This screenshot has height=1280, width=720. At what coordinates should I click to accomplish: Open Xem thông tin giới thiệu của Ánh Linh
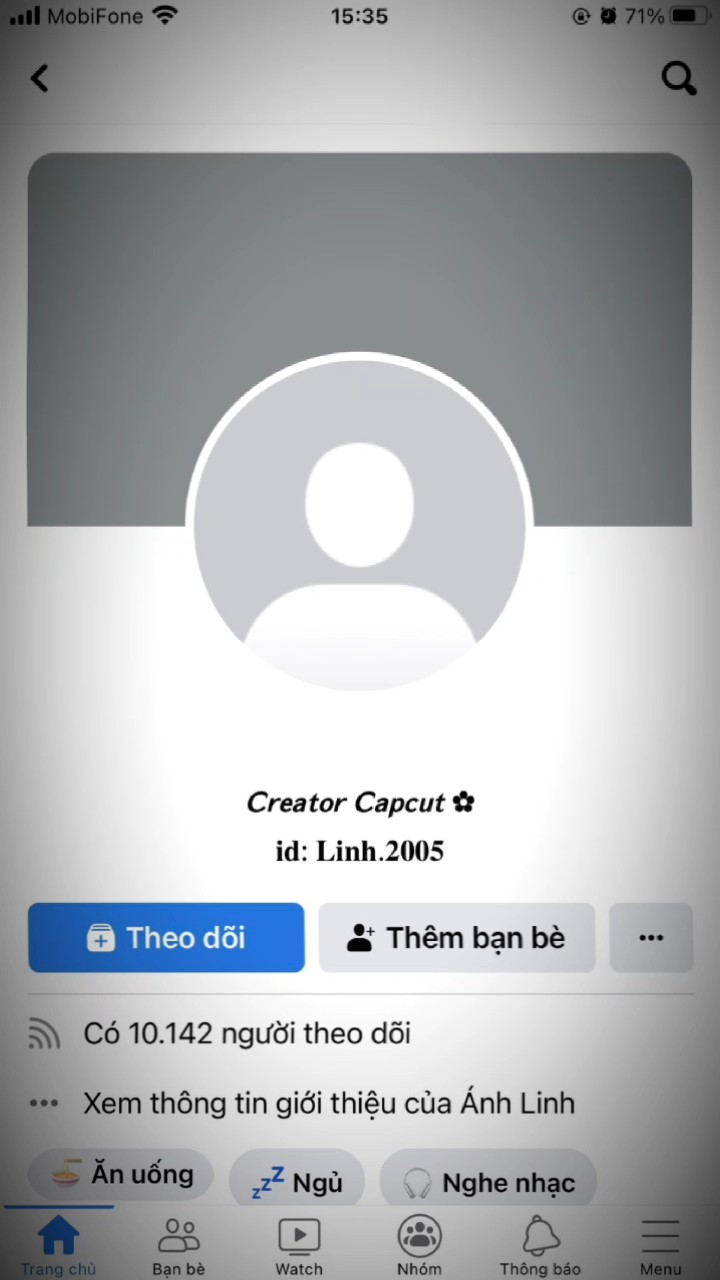click(x=329, y=1103)
